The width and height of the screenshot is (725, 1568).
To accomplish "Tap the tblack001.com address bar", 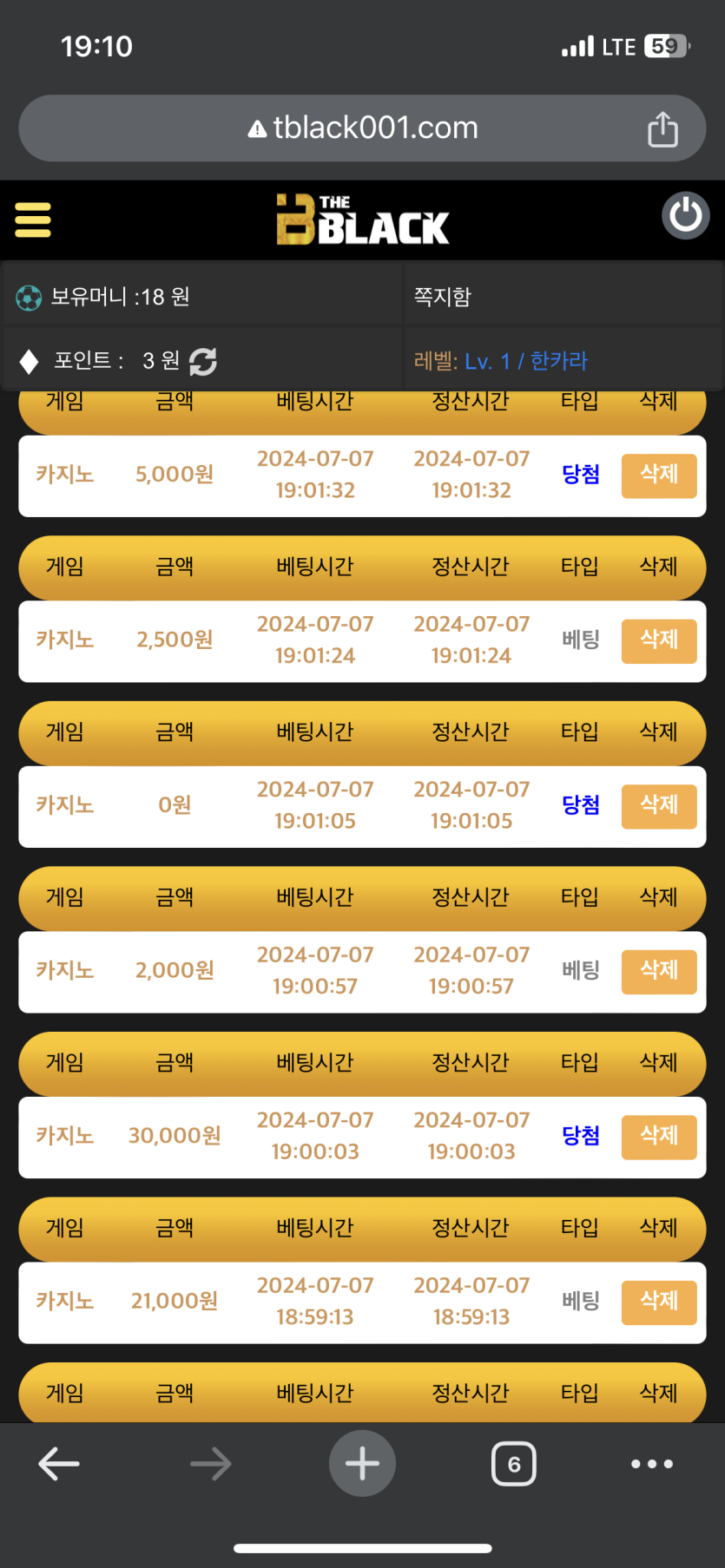I will [x=363, y=128].
